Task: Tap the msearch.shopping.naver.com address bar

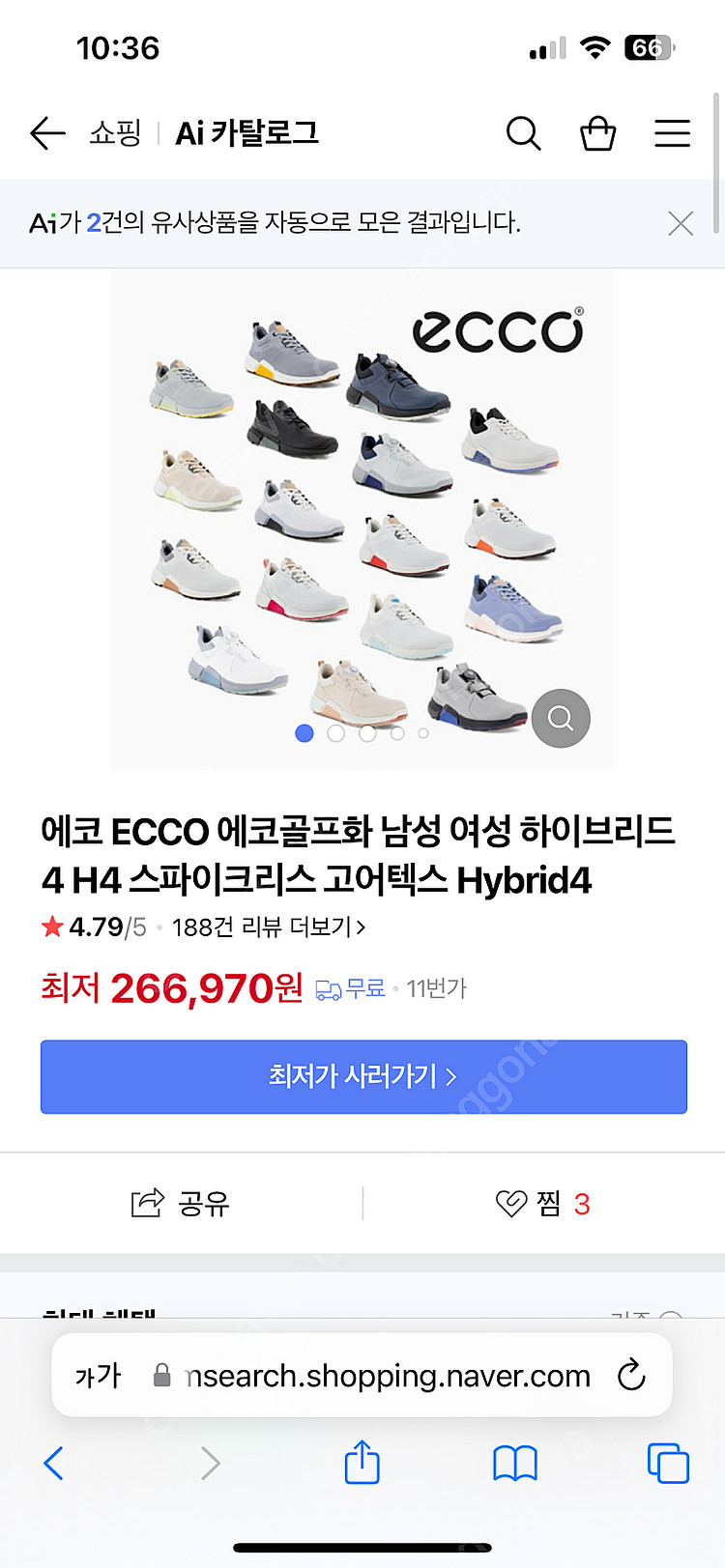Action: [387, 1375]
